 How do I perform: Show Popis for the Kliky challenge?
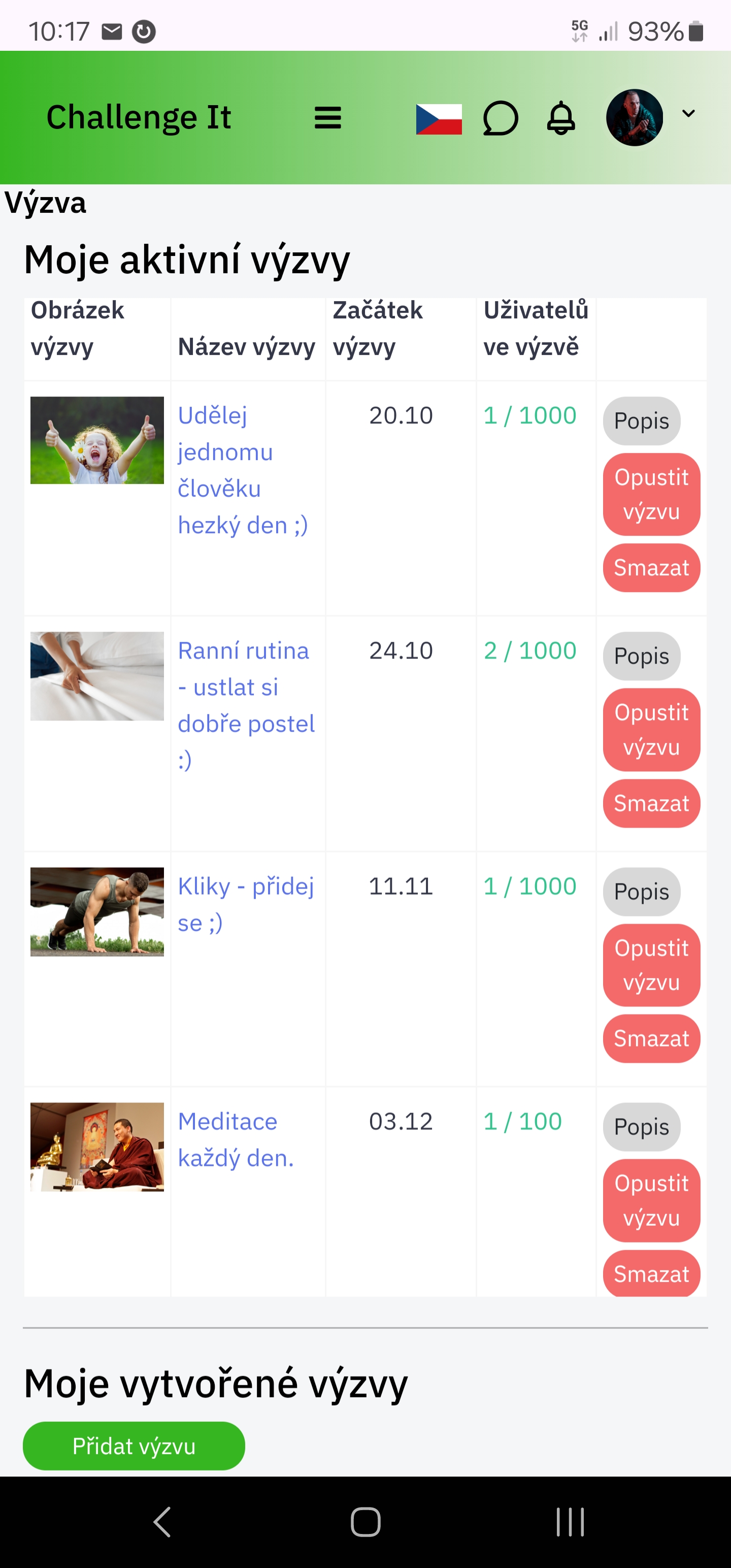click(641, 892)
